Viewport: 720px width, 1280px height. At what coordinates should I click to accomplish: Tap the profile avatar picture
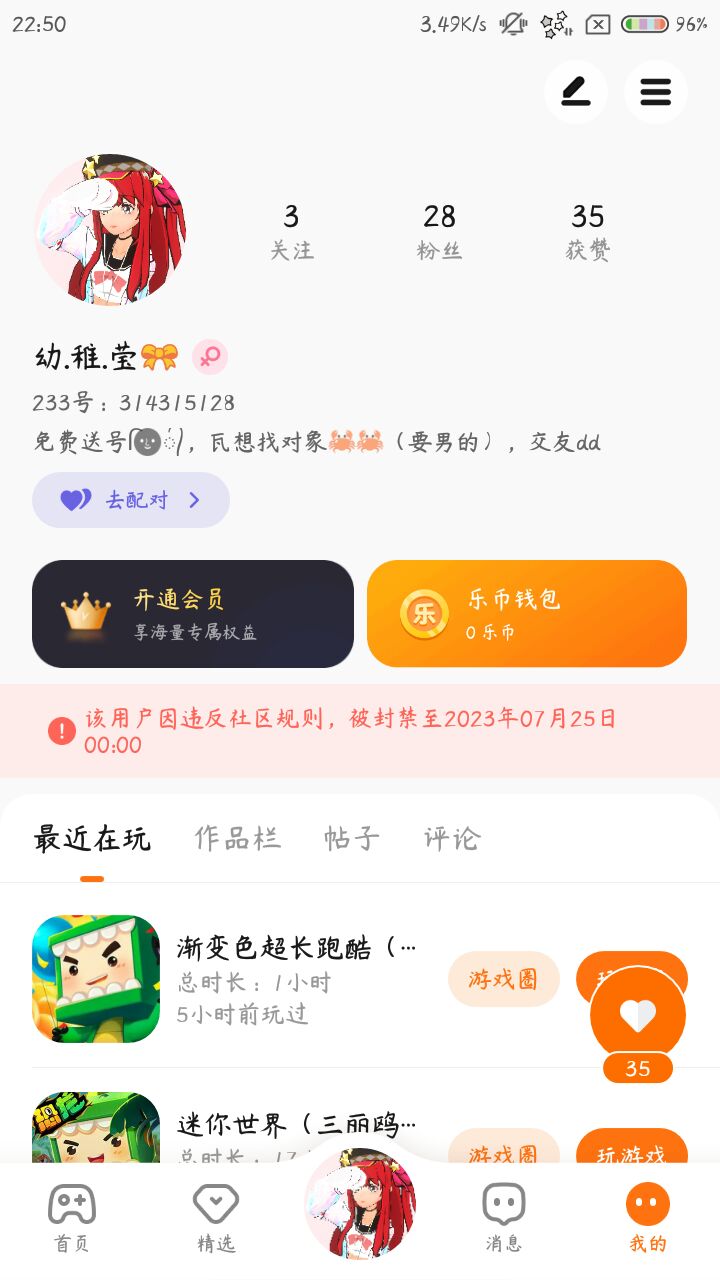click(110, 230)
